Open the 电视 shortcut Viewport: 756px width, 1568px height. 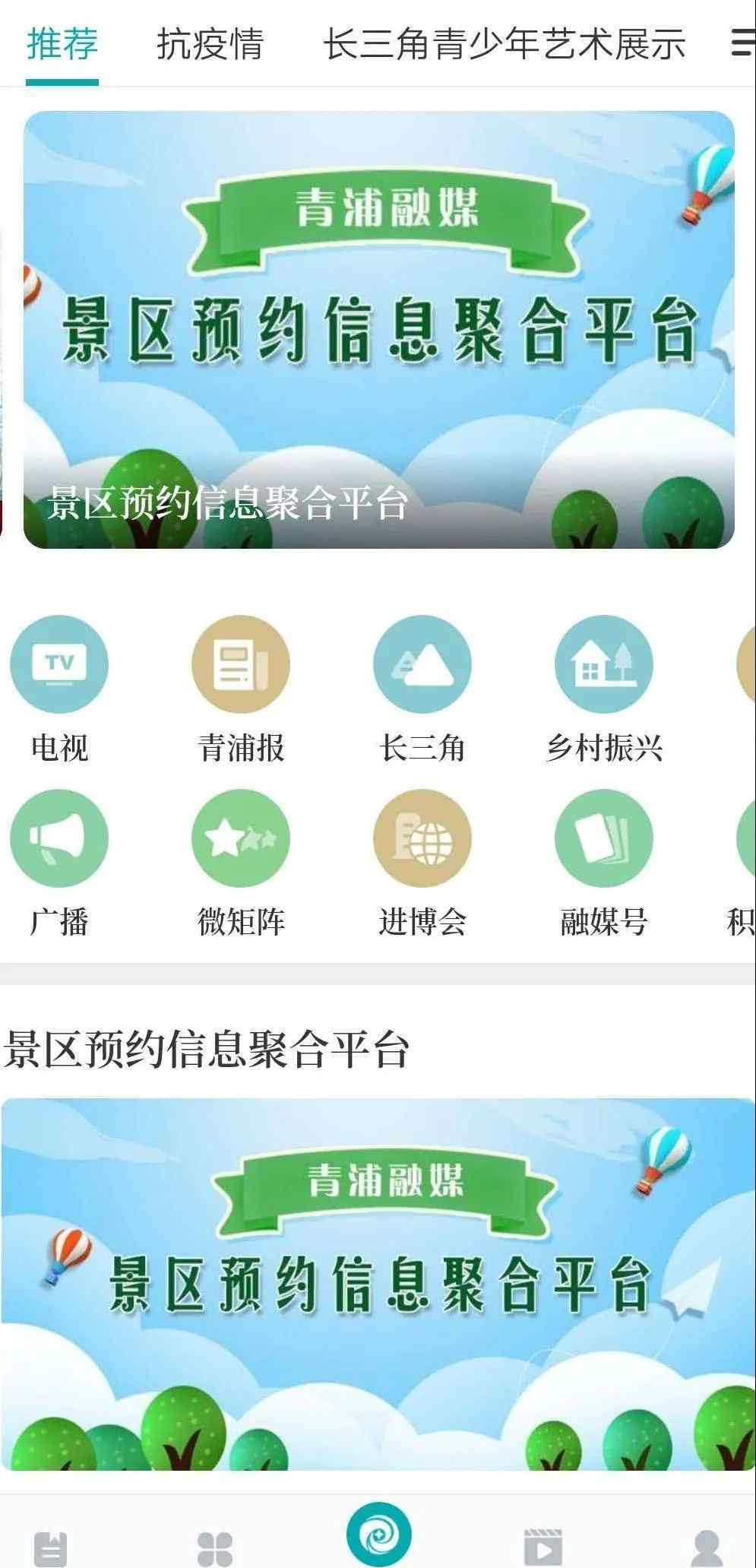59,689
